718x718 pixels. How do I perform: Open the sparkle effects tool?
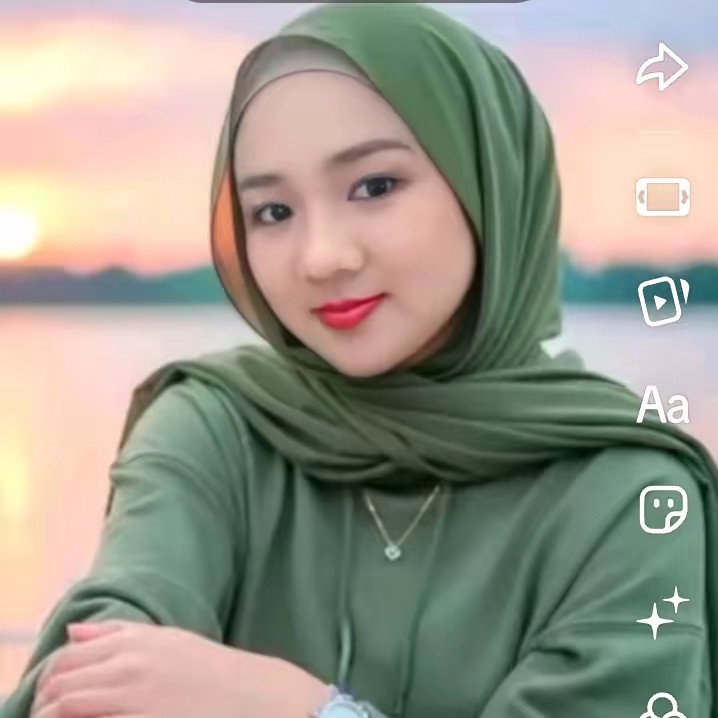coord(663,613)
